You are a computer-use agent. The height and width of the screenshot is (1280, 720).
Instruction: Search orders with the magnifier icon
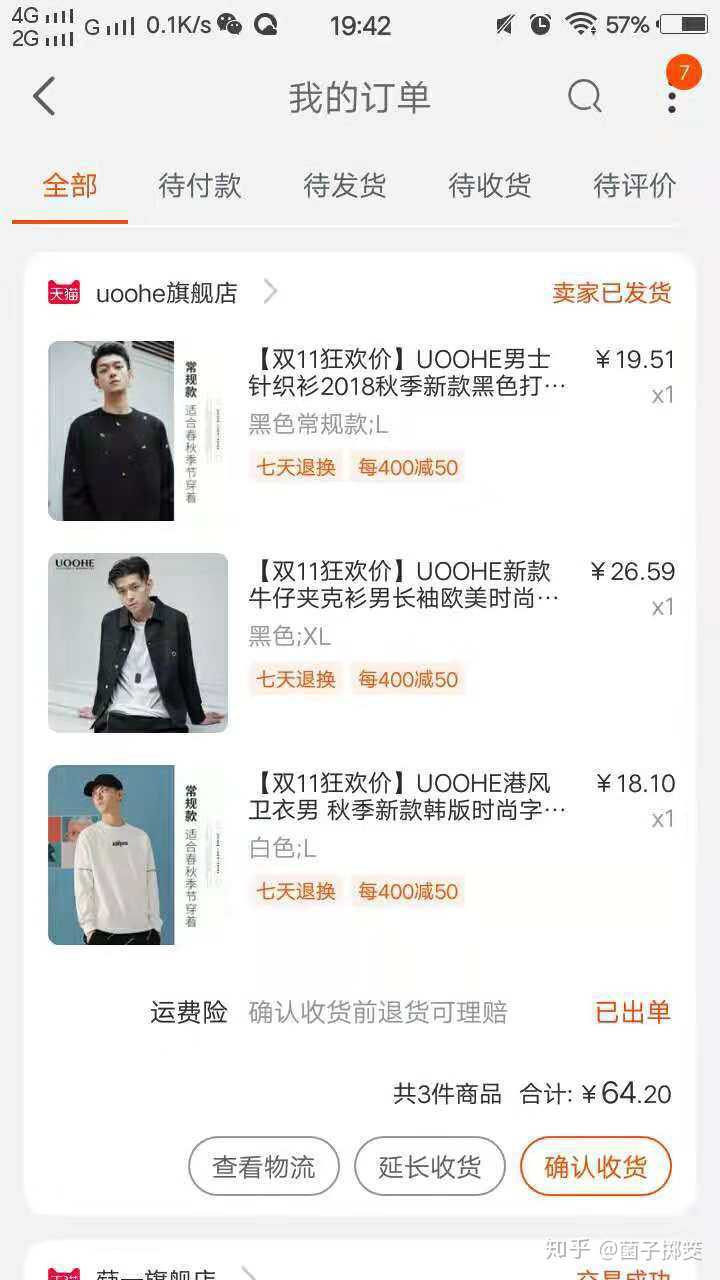coord(585,97)
